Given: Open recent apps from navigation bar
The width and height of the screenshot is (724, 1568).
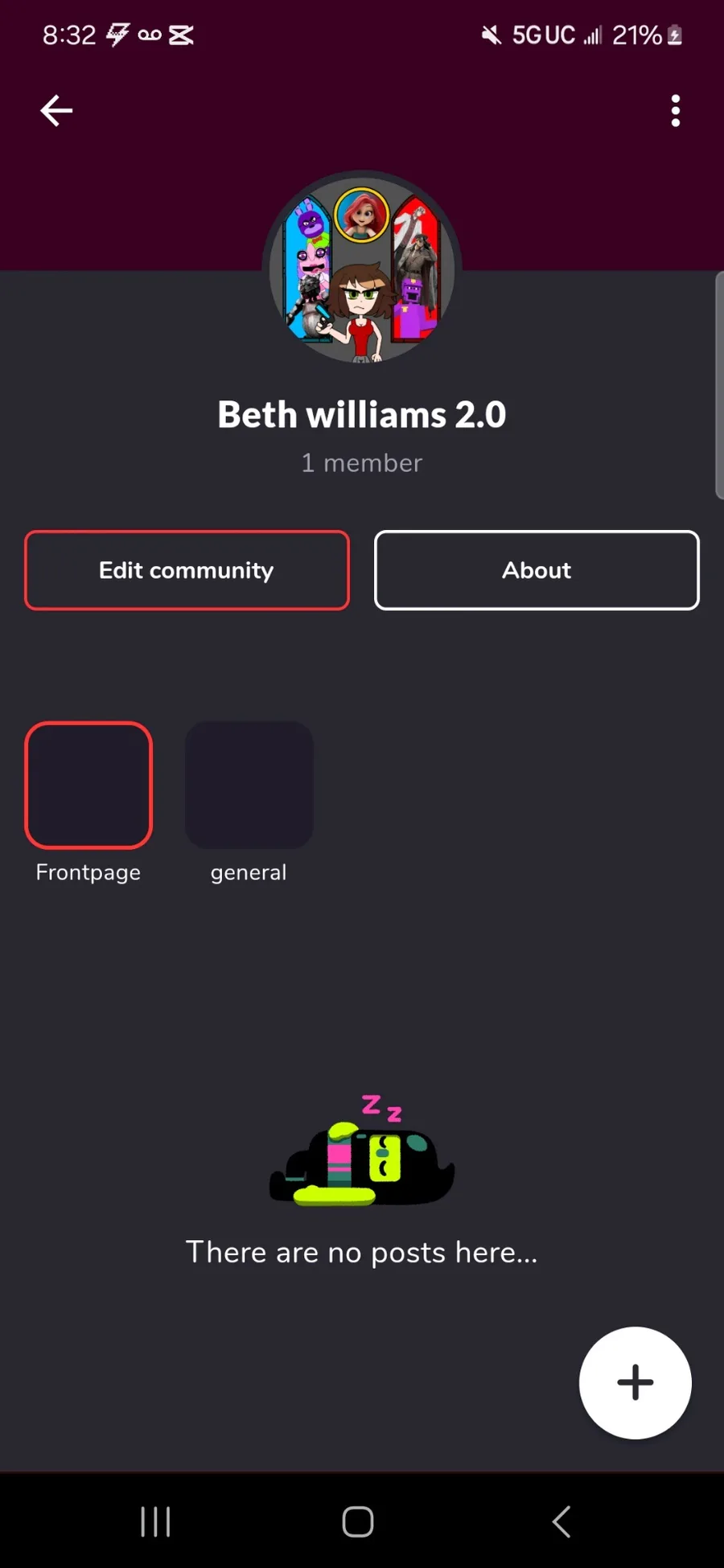Looking at the screenshot, I should tap(155, 1521).
